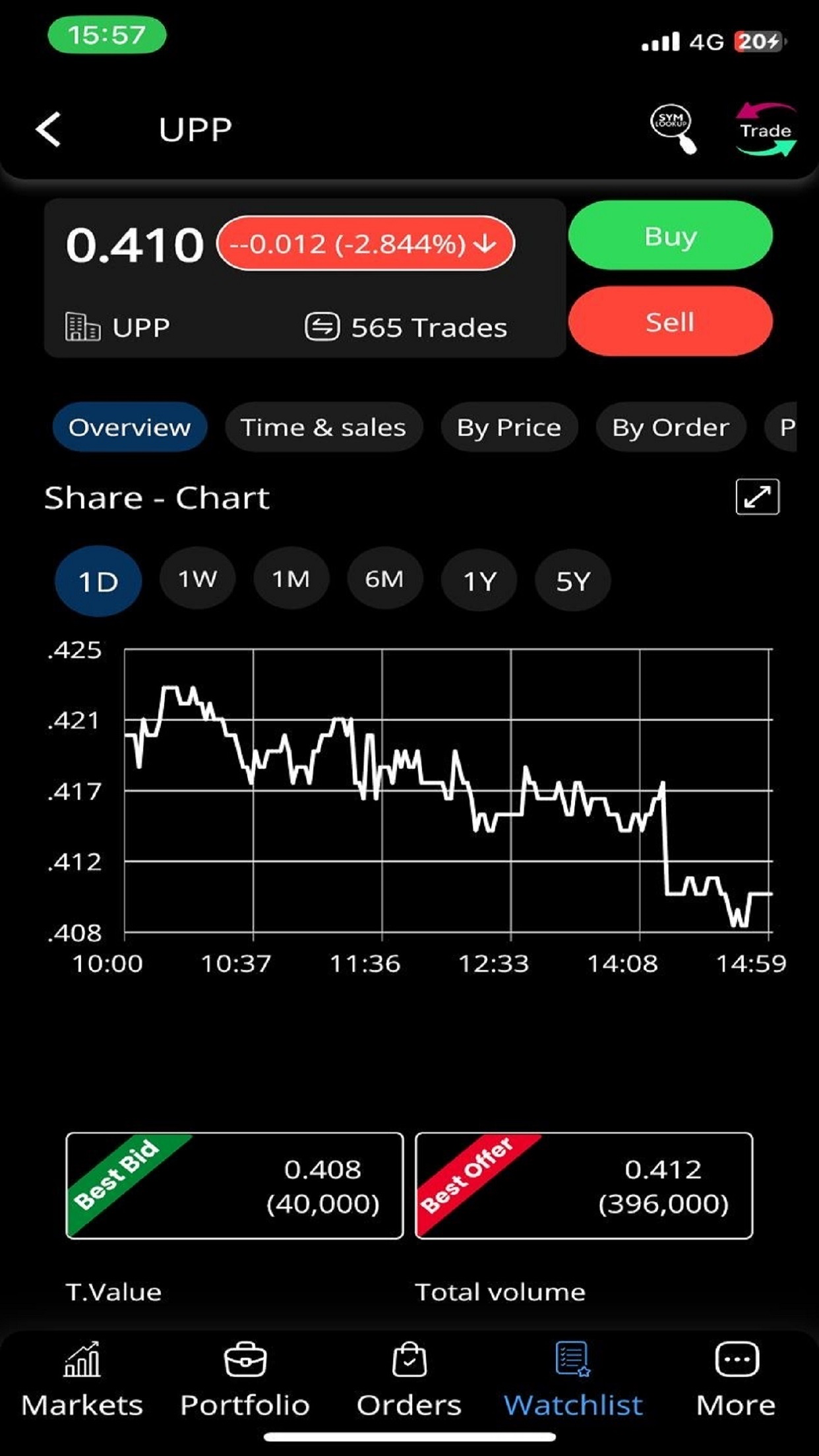Switch to the By Price tab
819x1456 pixels.
click(509, 427)
